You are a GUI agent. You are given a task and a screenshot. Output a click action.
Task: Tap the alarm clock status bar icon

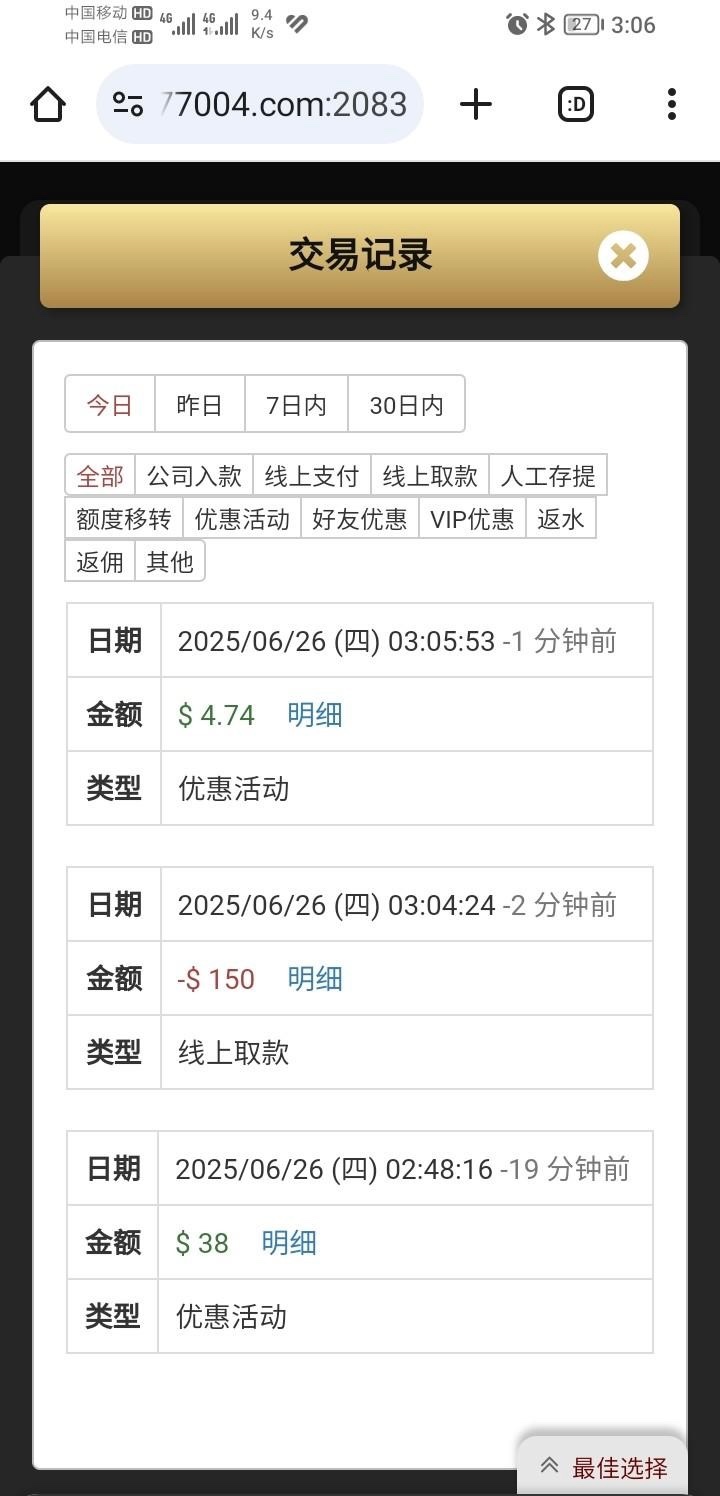coord(516,25)
